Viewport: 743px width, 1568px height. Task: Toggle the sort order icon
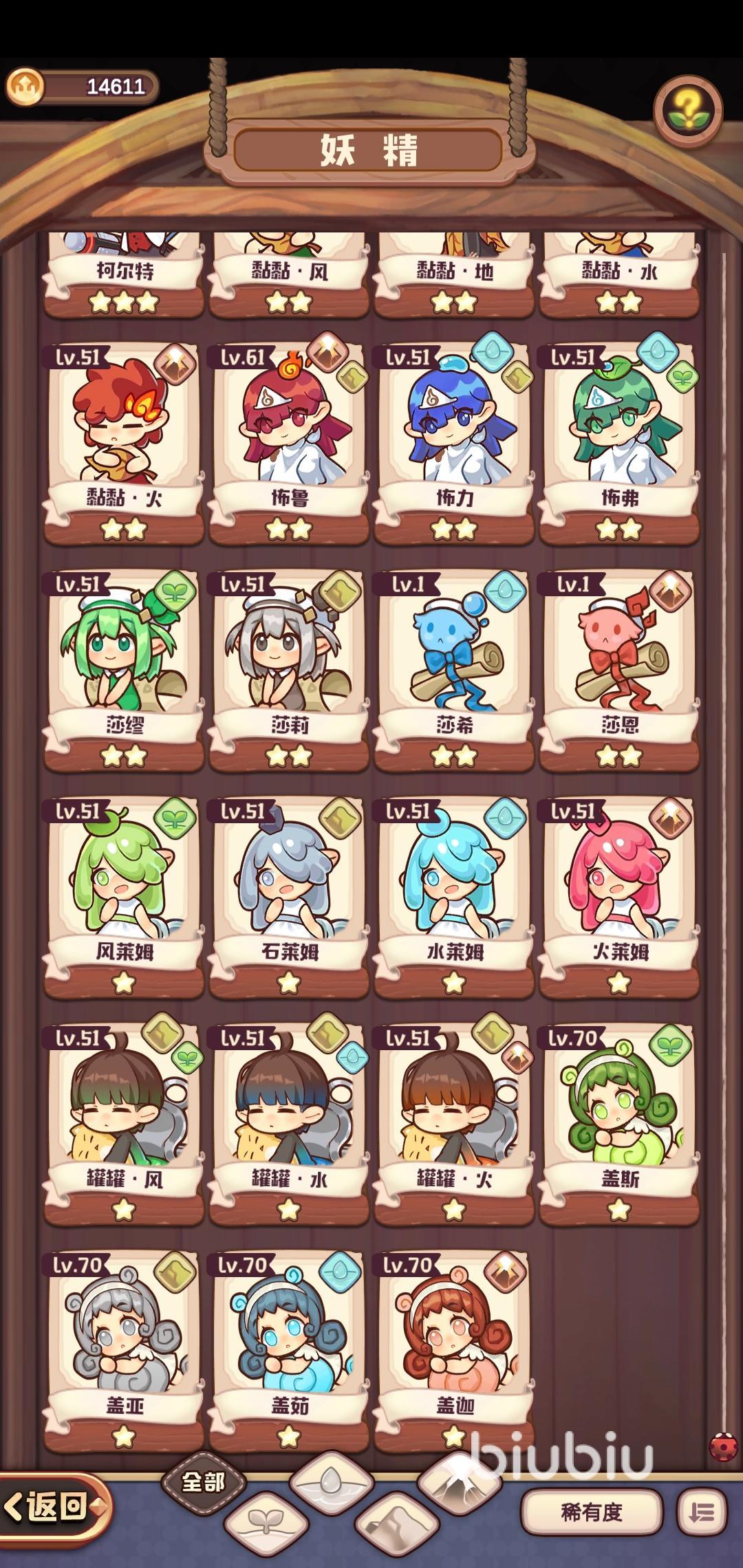pos(702,1512)
